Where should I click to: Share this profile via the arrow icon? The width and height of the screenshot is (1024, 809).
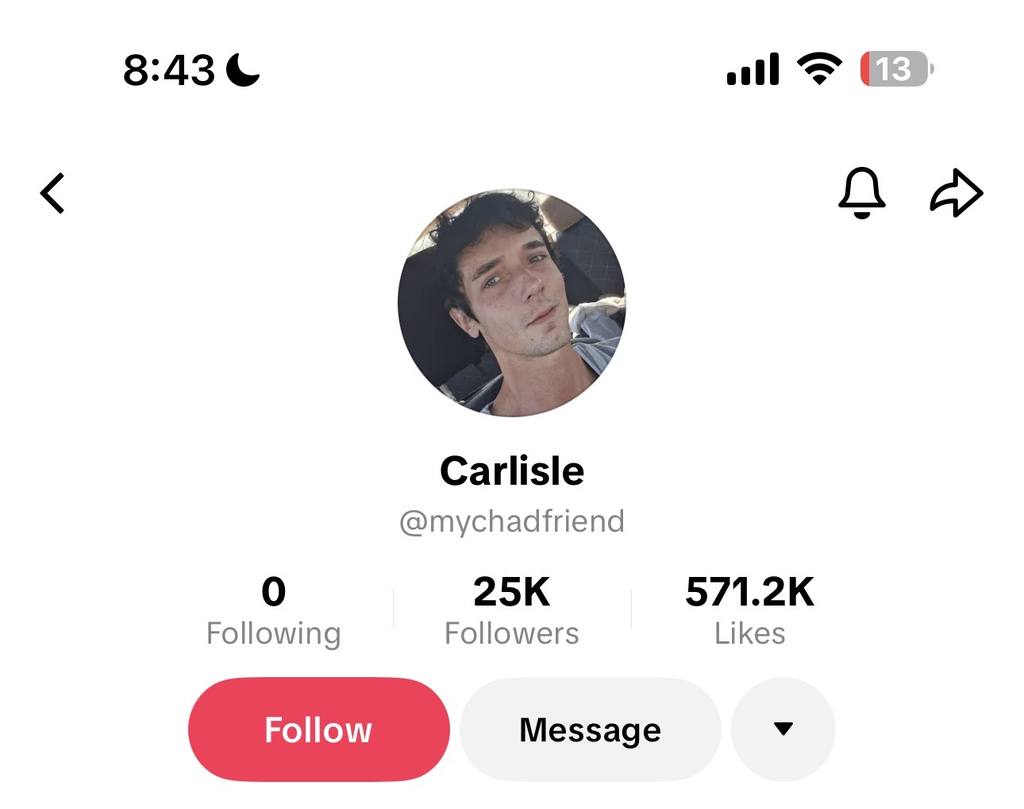point(956,193)
